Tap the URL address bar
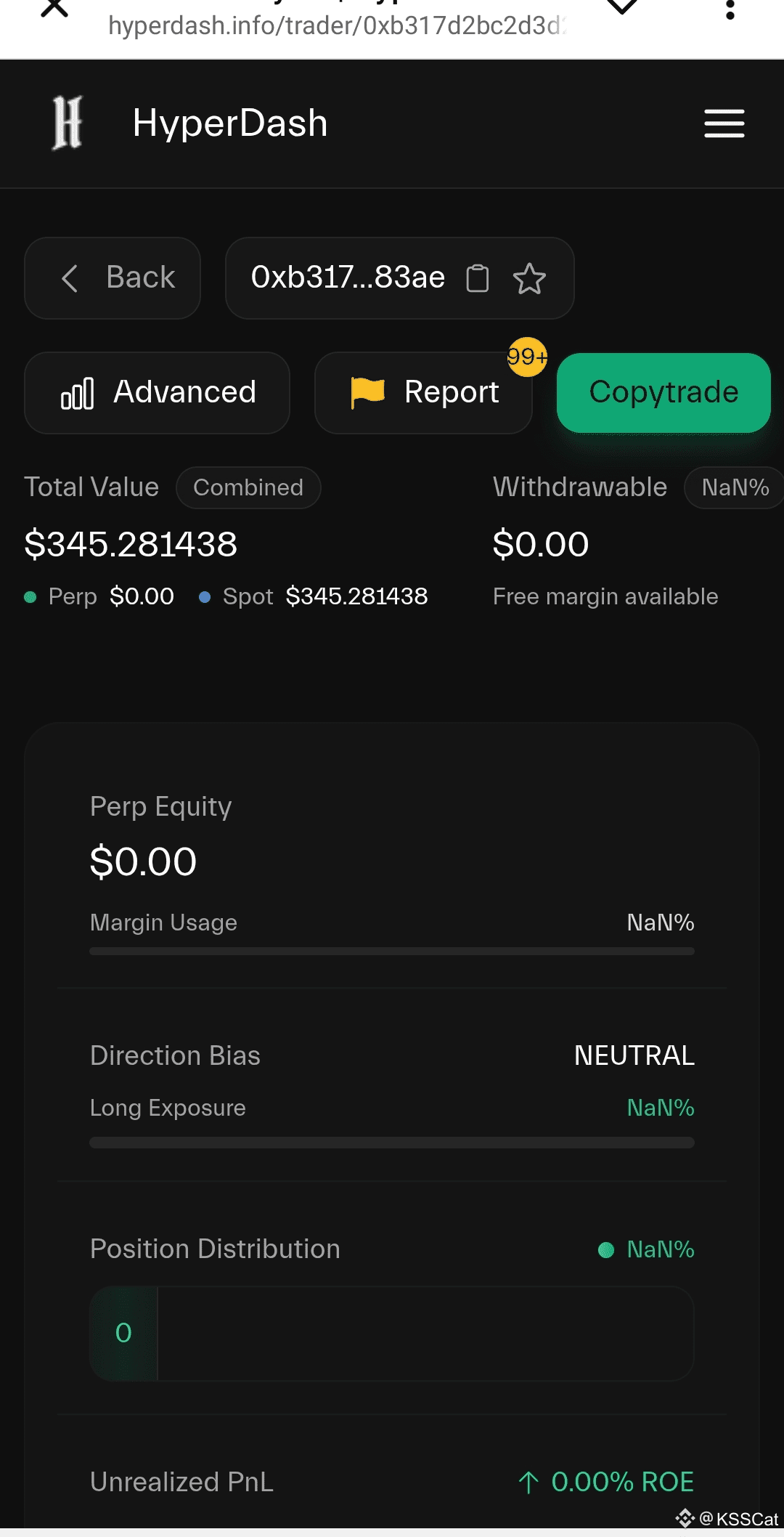Viewport: 784px width, 1537px height. (337, 26)
